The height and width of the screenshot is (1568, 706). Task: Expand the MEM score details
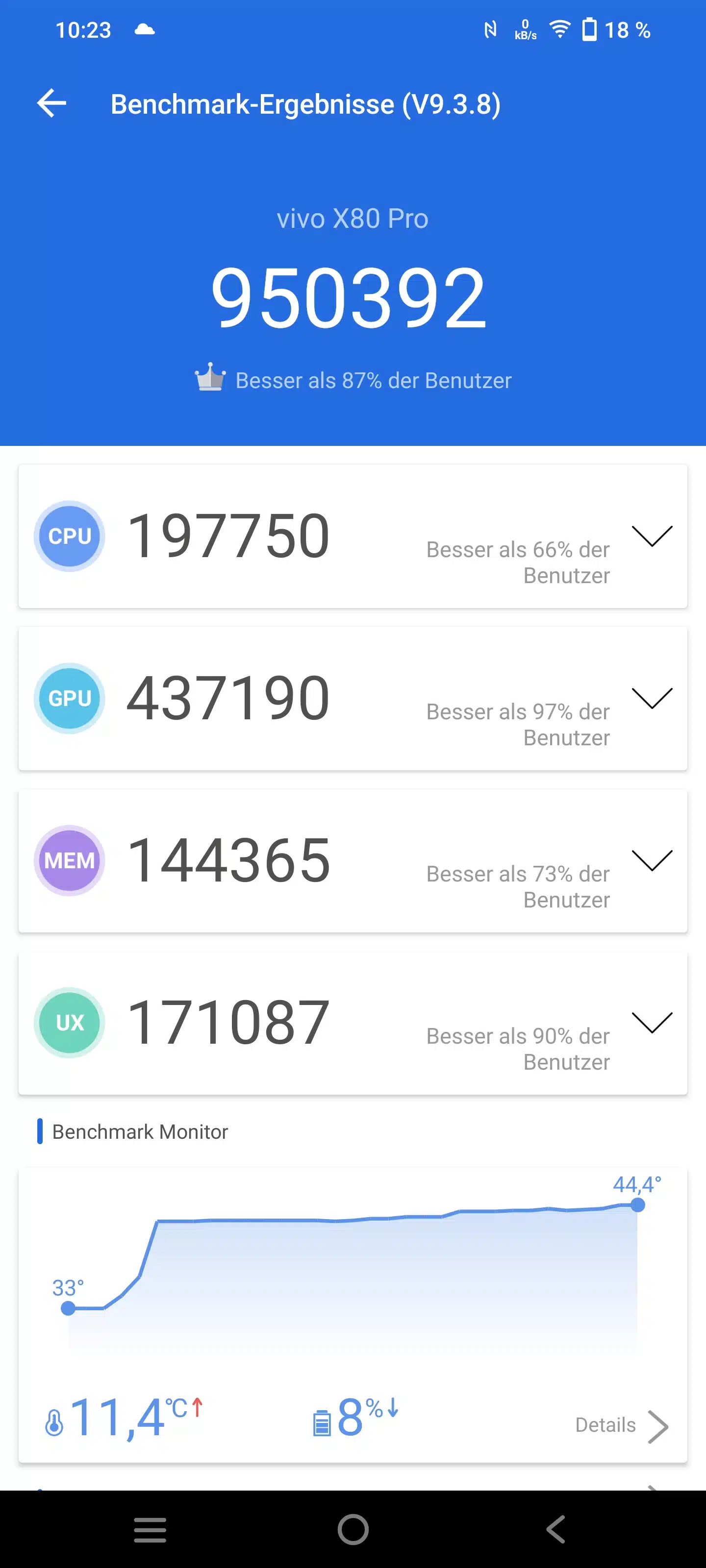click(652, 861)
